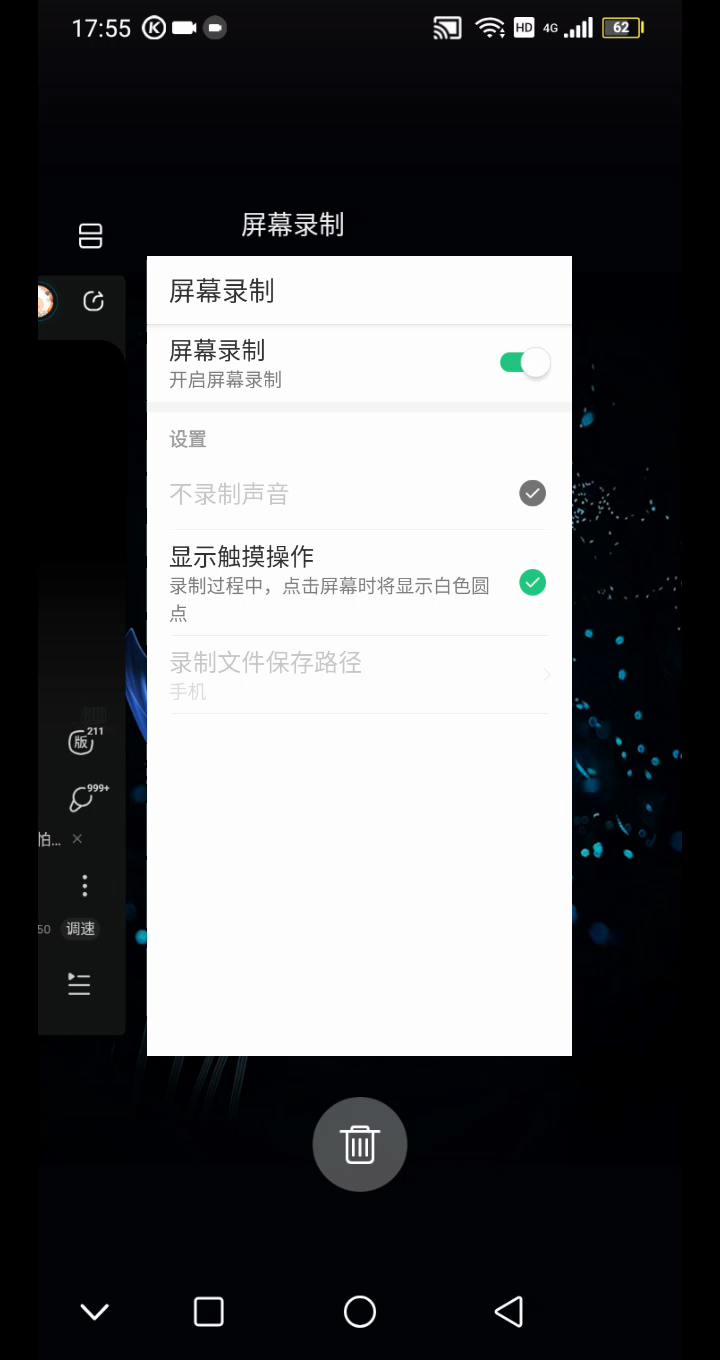Tap the system back triangle
Image resolution: width=720 pixels, height=1360 pixels.
pos(509,1311)
